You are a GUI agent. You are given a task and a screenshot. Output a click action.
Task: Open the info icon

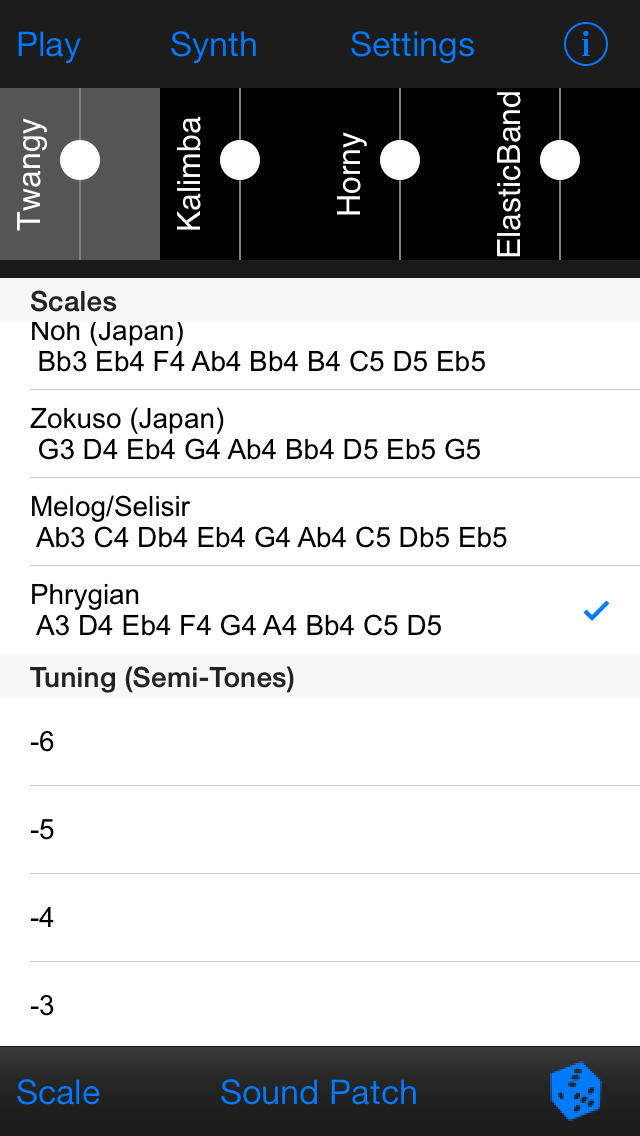tap(586, 45)
